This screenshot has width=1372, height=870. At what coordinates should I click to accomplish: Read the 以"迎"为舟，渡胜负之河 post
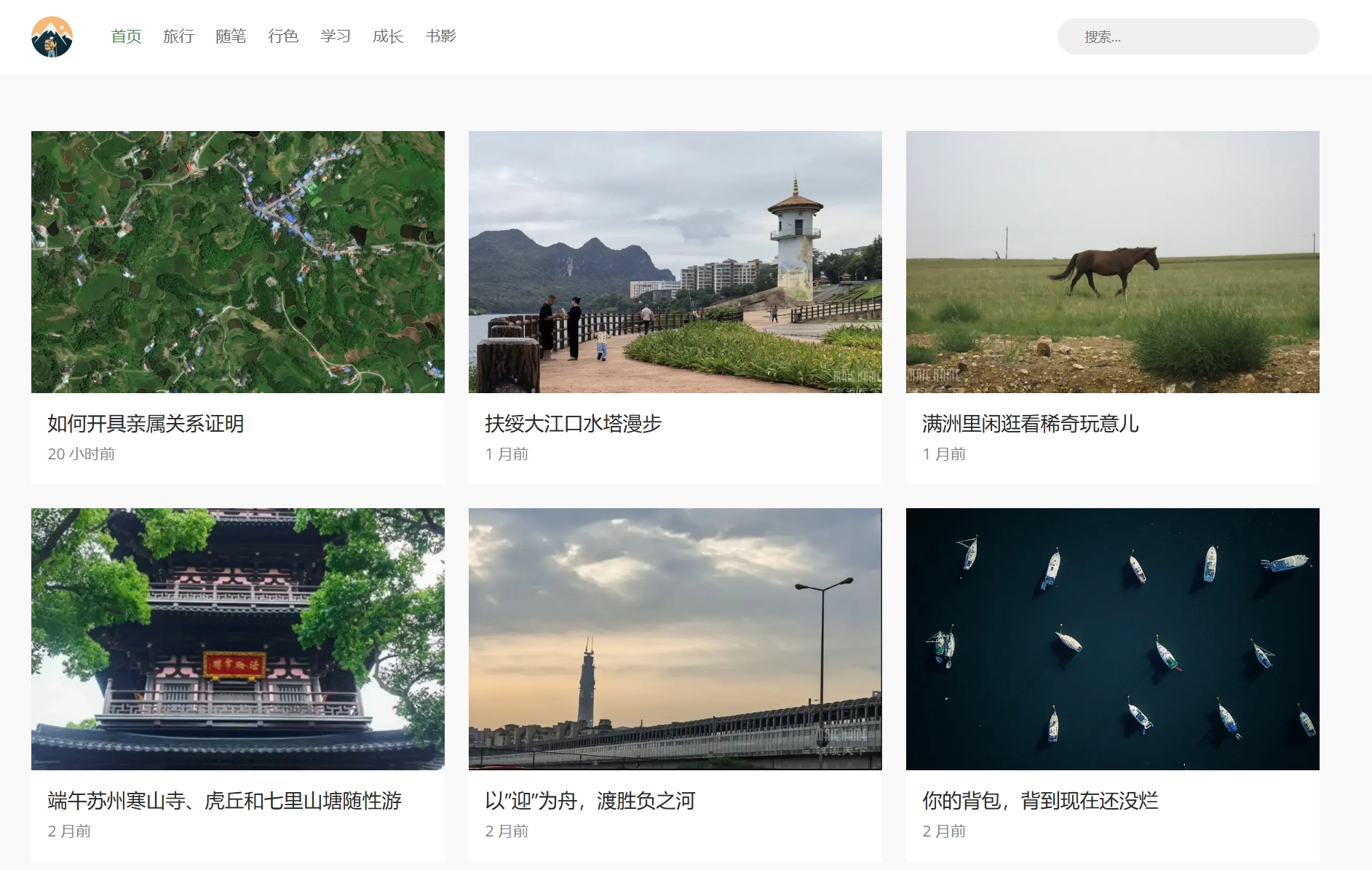pyautogui.click(x=590, y=801)
